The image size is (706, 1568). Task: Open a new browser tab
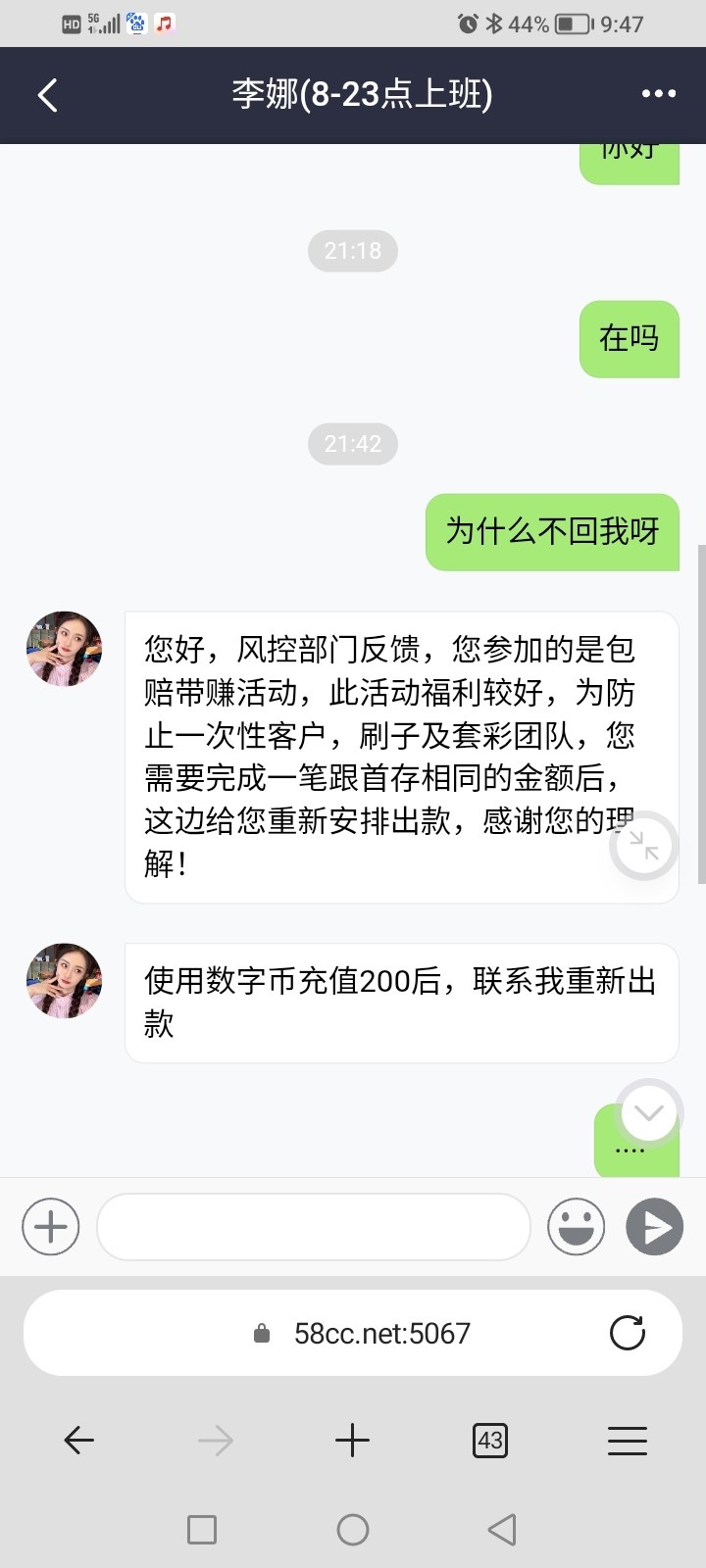[x=352, y=1440]
